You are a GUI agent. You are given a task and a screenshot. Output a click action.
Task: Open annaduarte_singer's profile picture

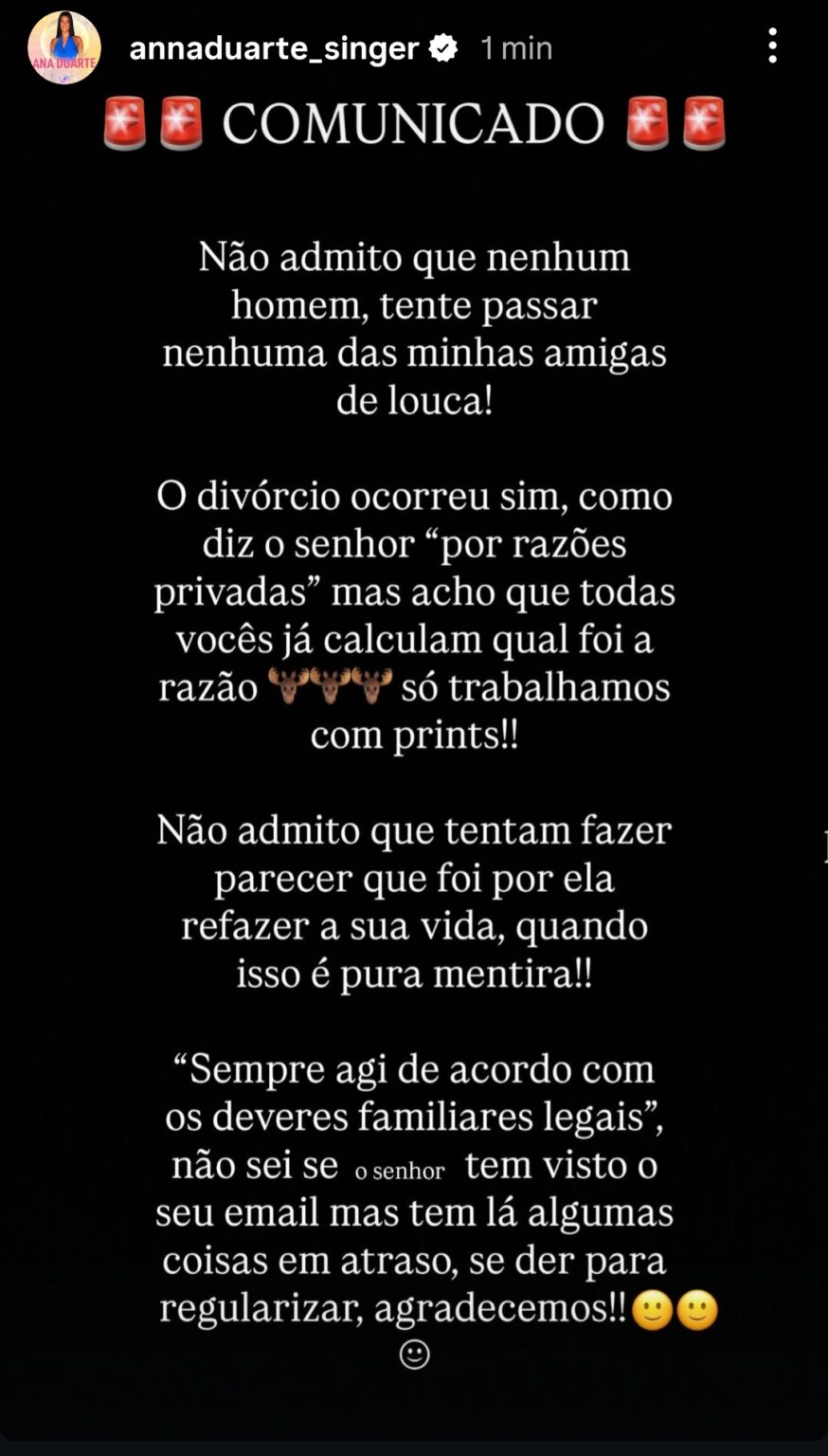click(x=63, y=48)
